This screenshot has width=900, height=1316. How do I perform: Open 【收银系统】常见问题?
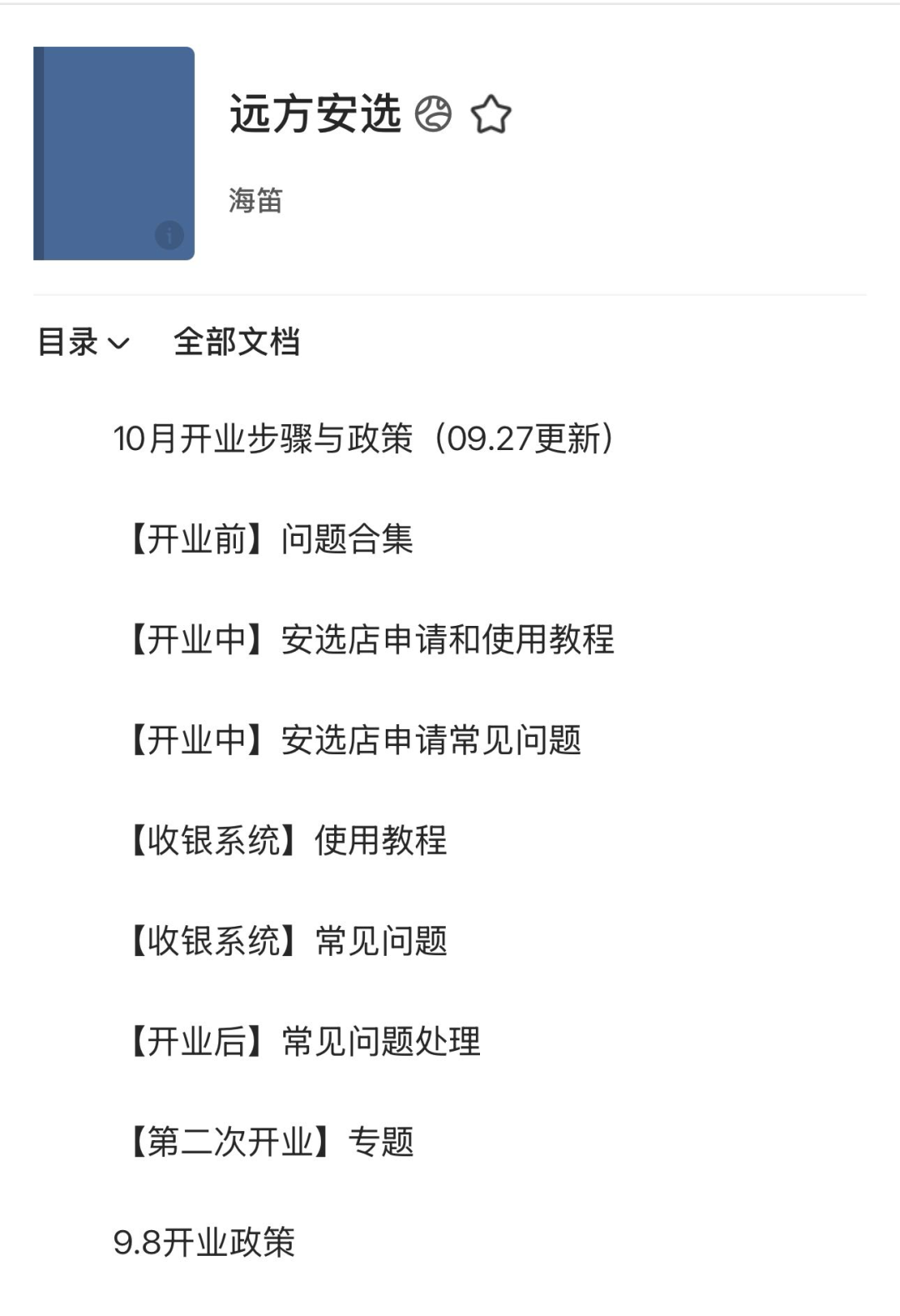(287, 941)
